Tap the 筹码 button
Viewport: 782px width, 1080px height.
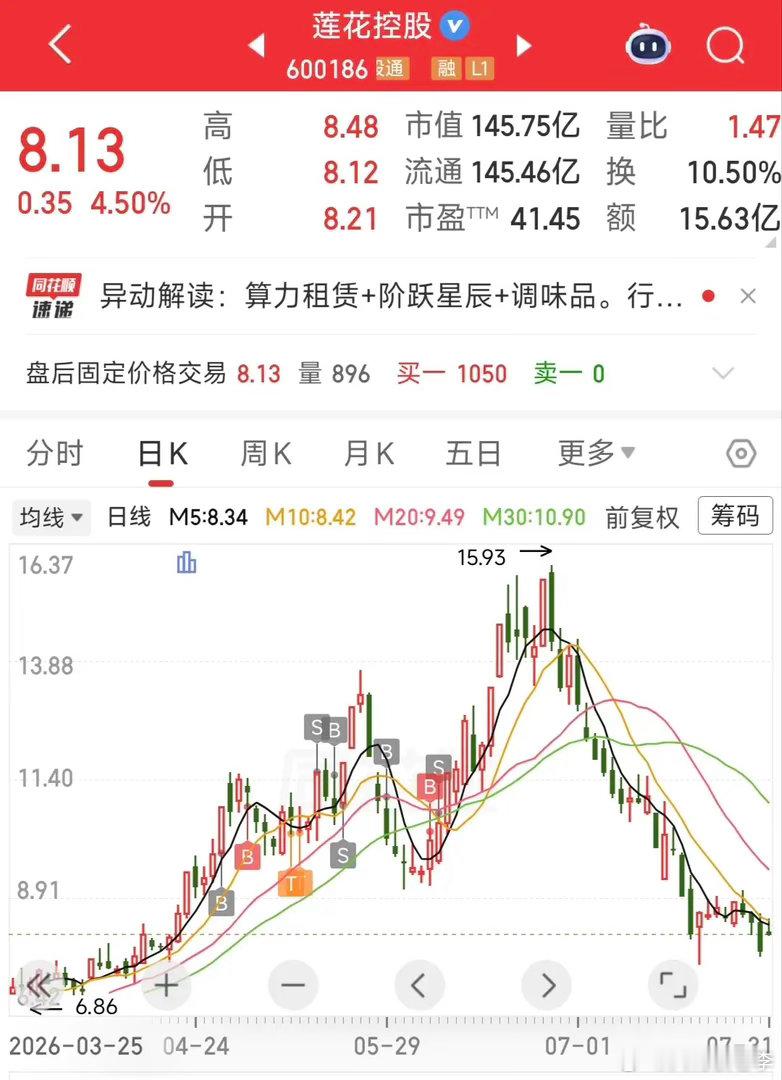click(735, 516)
